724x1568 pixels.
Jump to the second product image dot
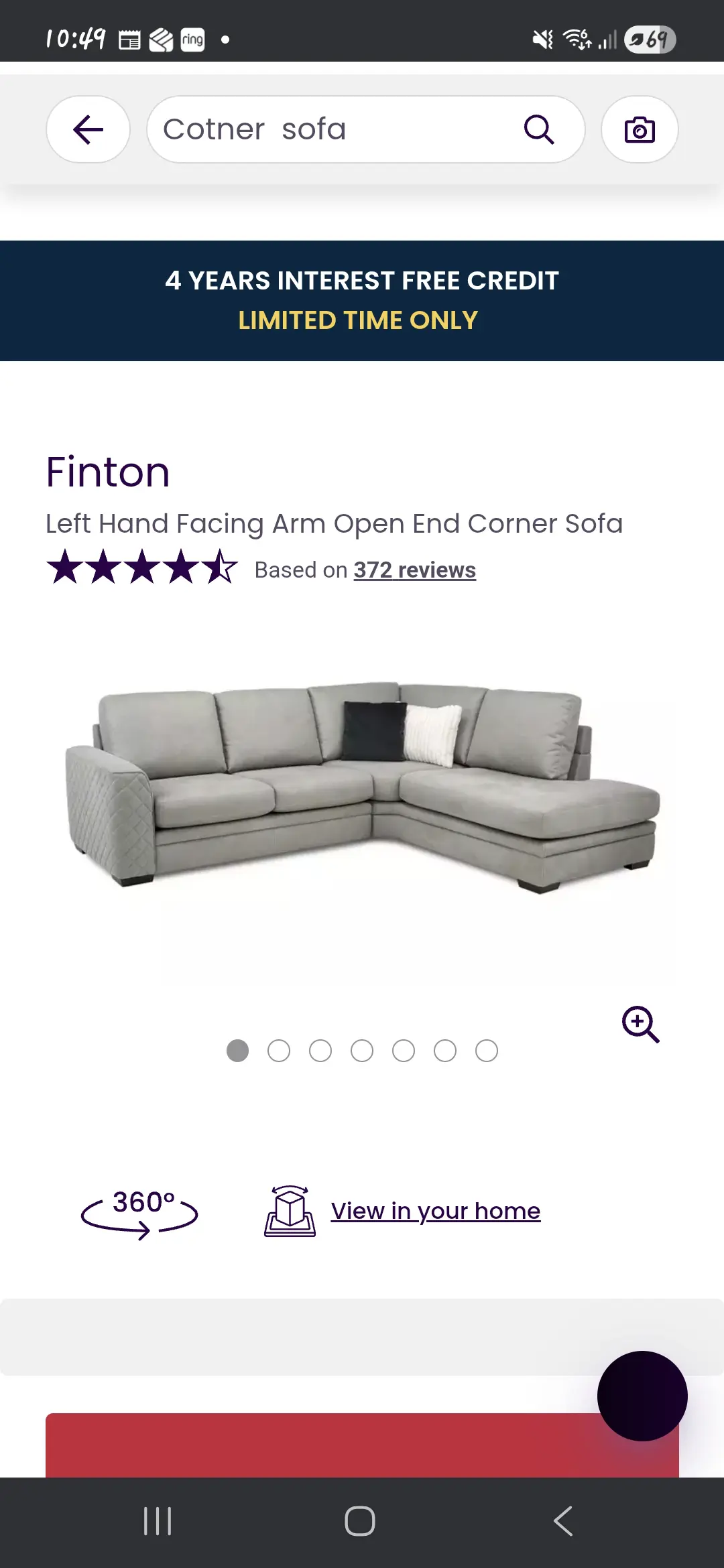pos(279,1051)
